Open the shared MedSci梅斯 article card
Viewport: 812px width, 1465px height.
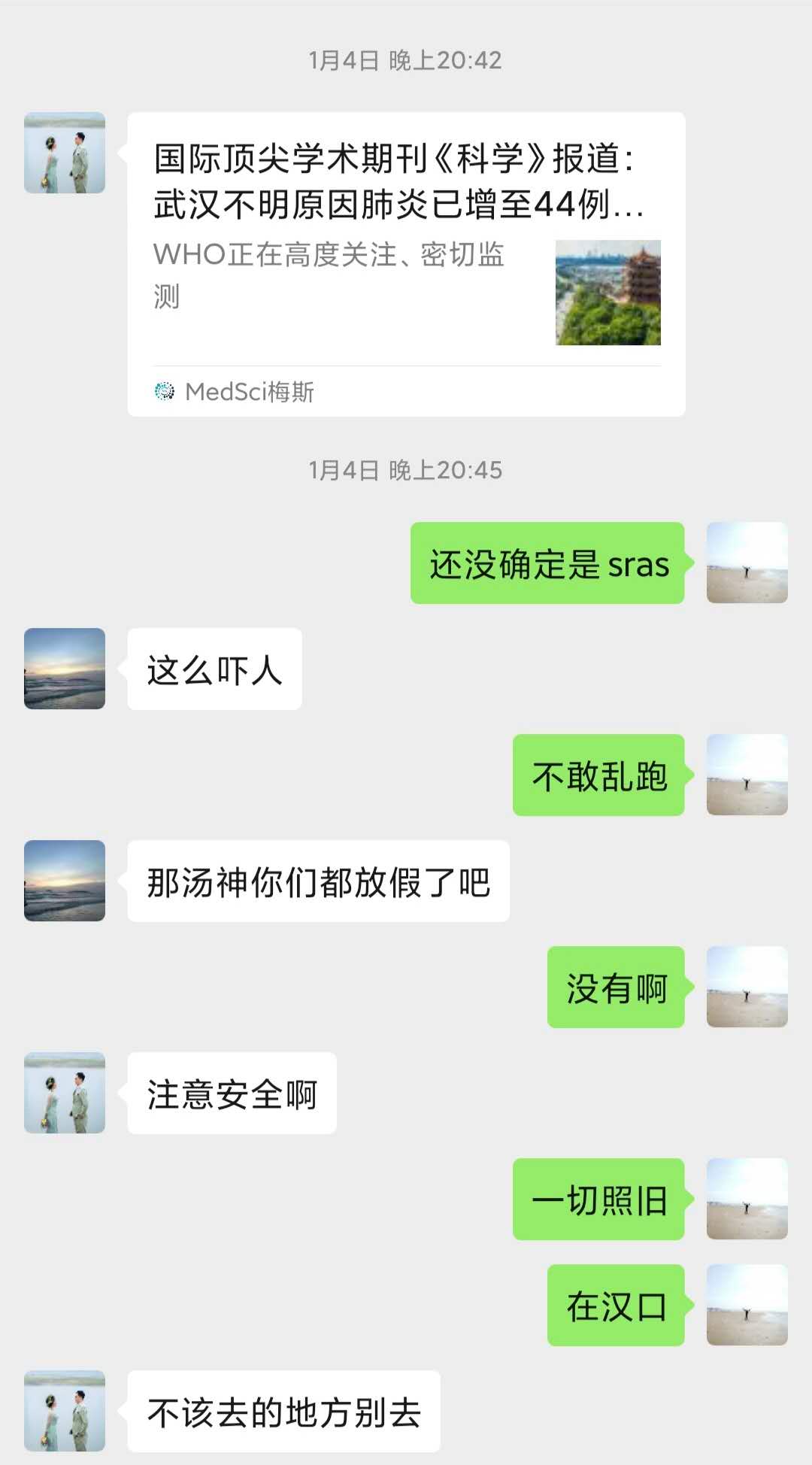point(406,263)
